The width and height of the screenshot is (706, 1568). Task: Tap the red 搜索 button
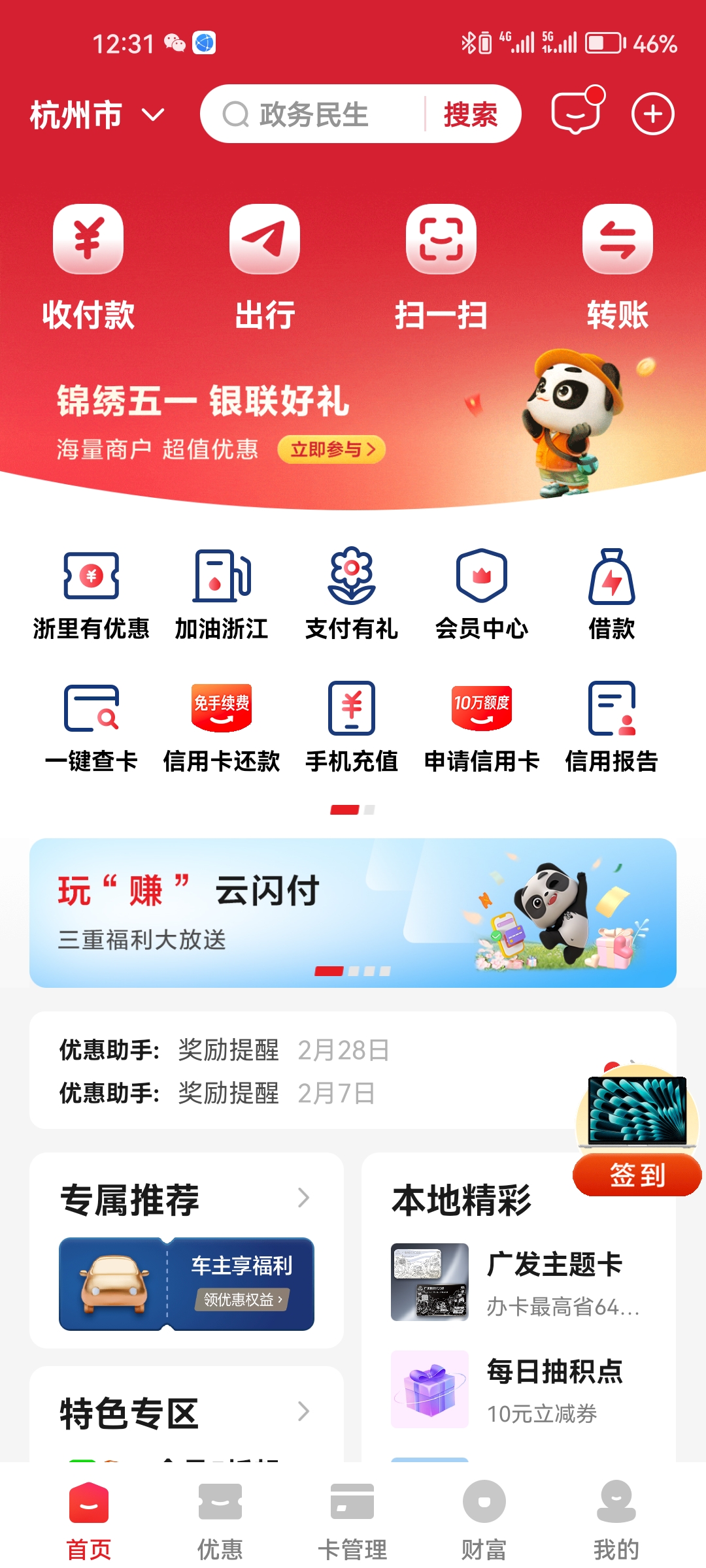[x=470, y=115]
